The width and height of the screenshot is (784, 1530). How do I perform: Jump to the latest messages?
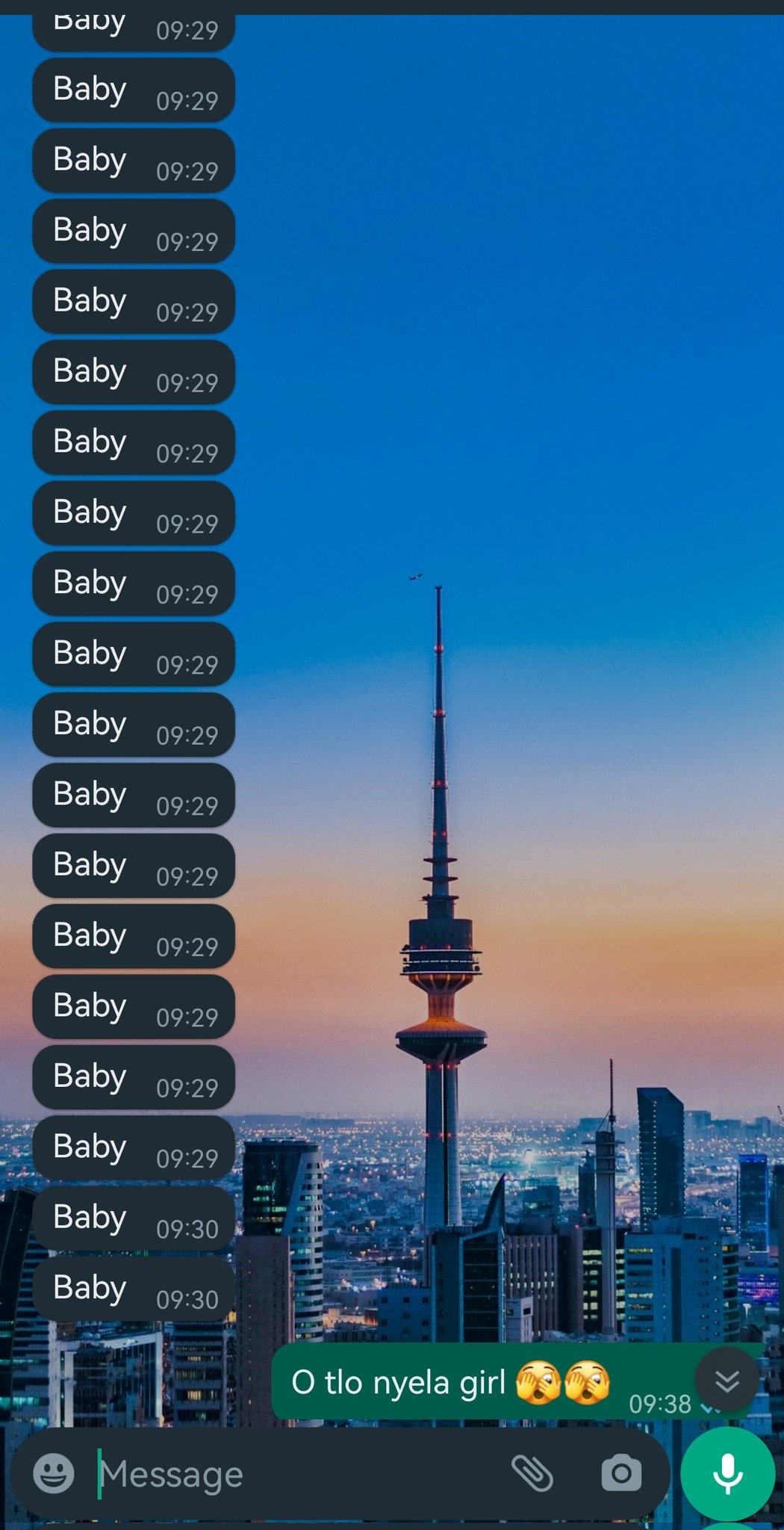[x=727, y=1381]
